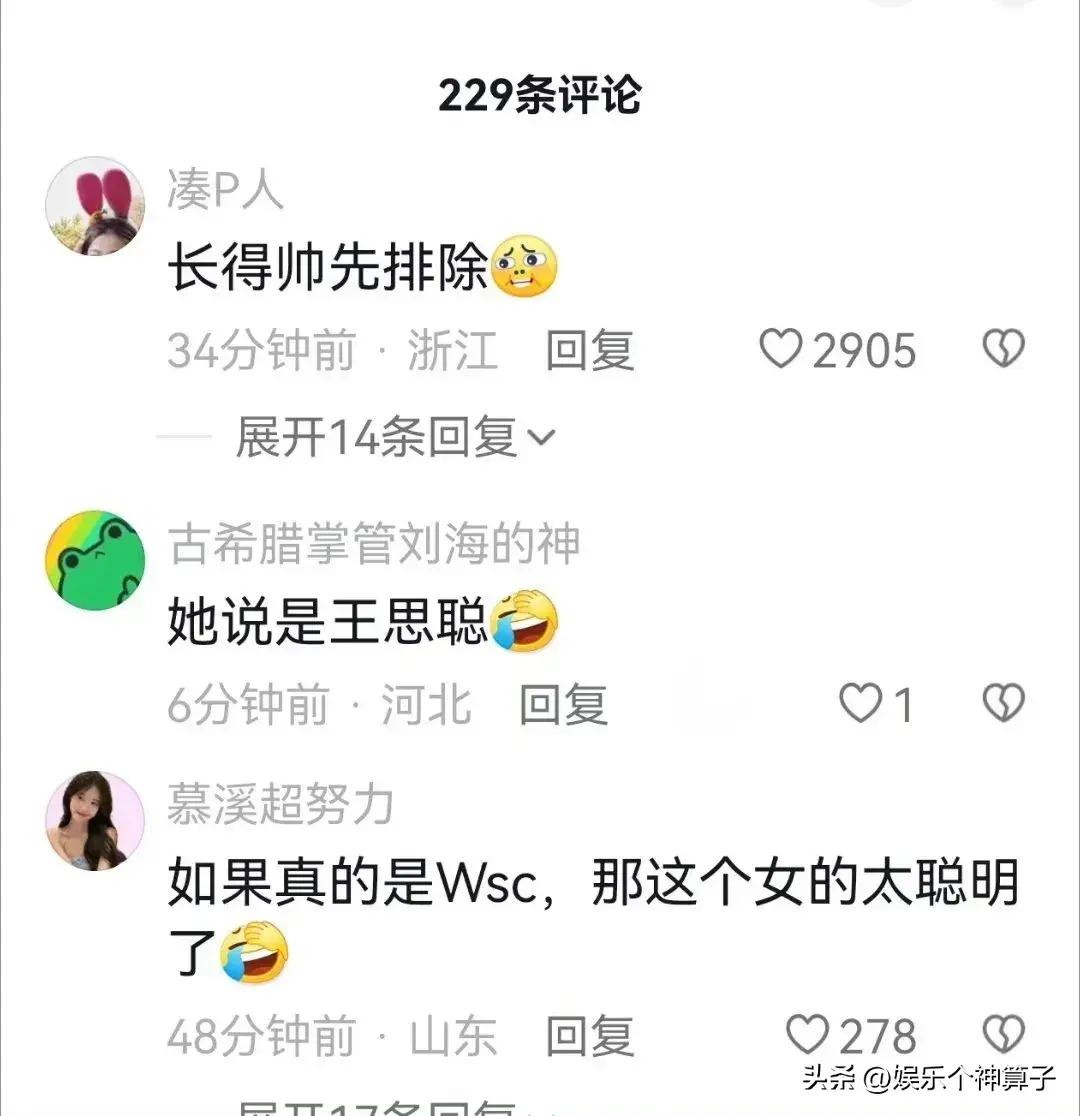
Task: Dislike the comment by 凑P人
Action: 1003,350
